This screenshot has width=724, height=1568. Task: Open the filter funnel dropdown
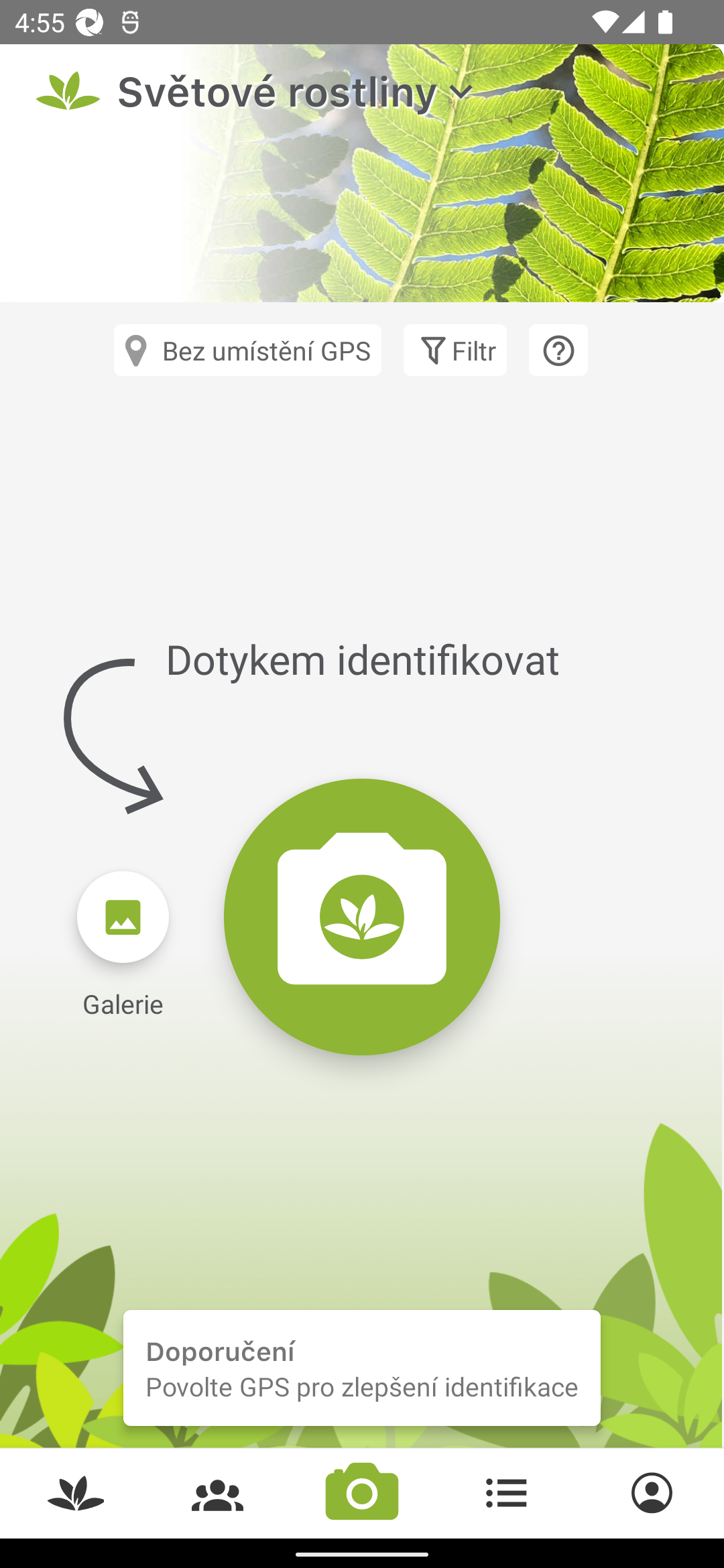point(433,350)
